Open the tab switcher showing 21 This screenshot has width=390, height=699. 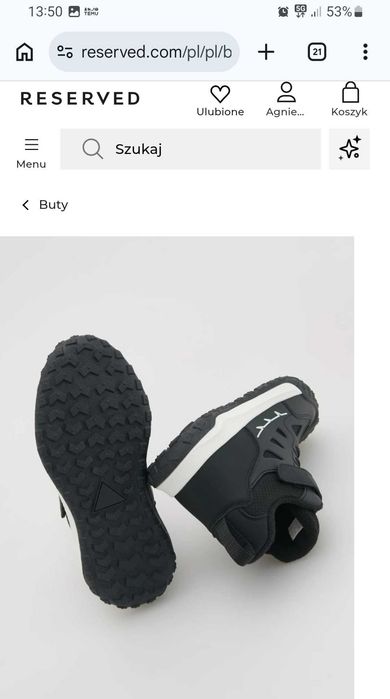coord(317,52)
